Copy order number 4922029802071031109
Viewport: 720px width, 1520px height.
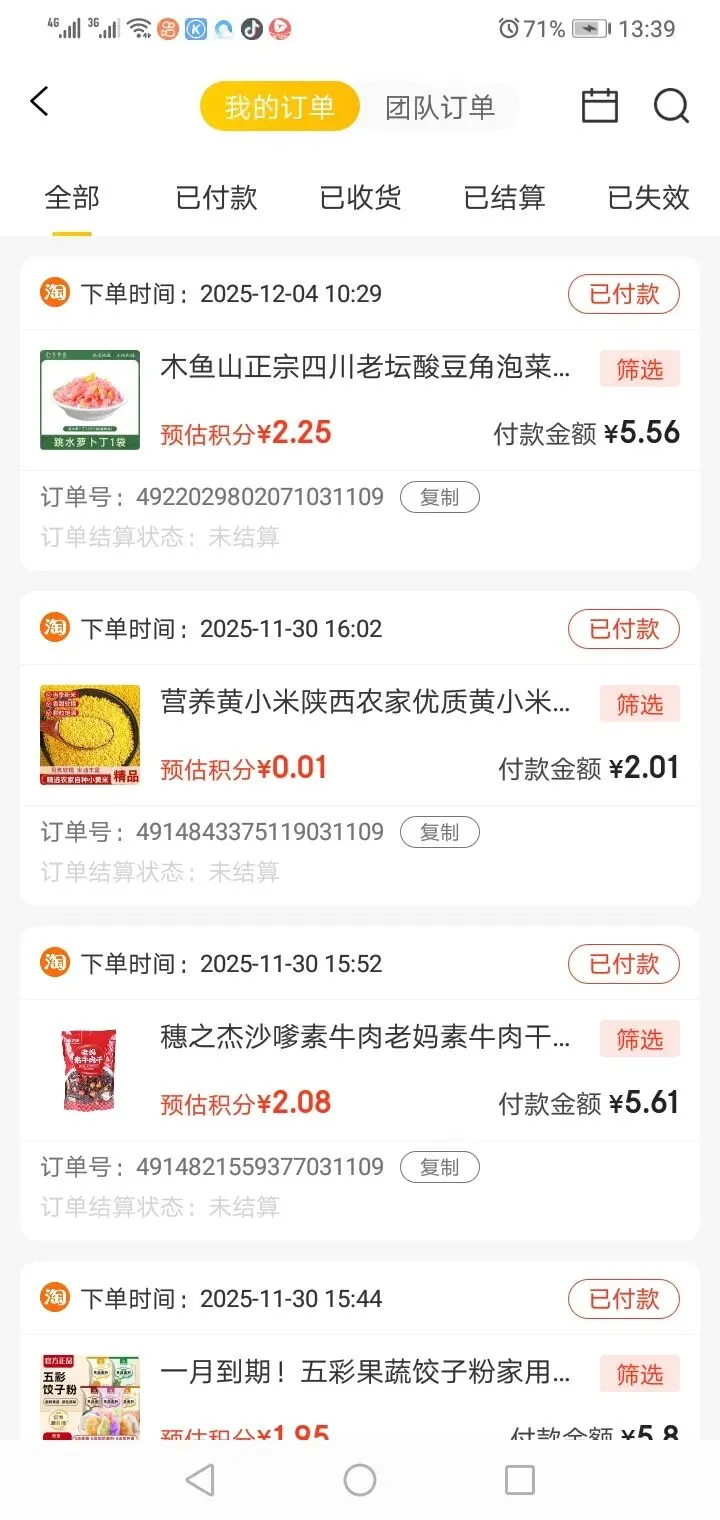pyautogui.click(x=439, y=497)
